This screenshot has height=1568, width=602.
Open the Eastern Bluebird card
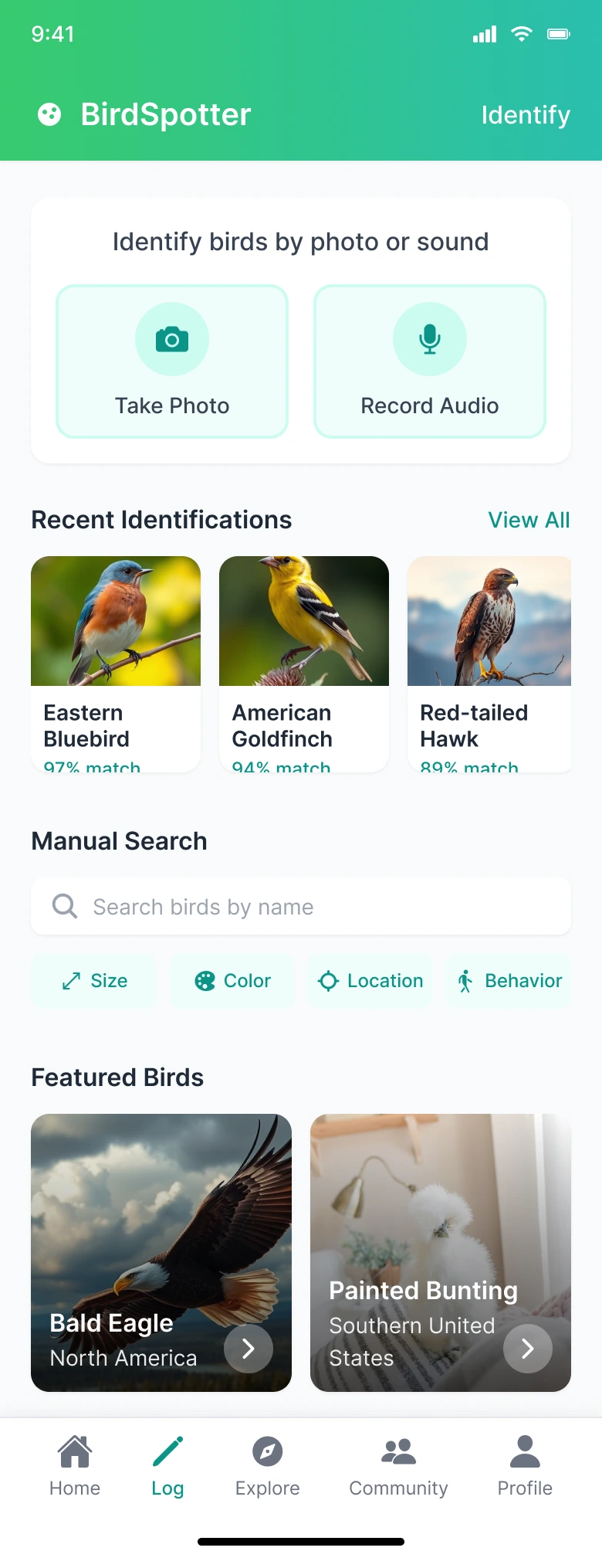[x=116, y=663]
